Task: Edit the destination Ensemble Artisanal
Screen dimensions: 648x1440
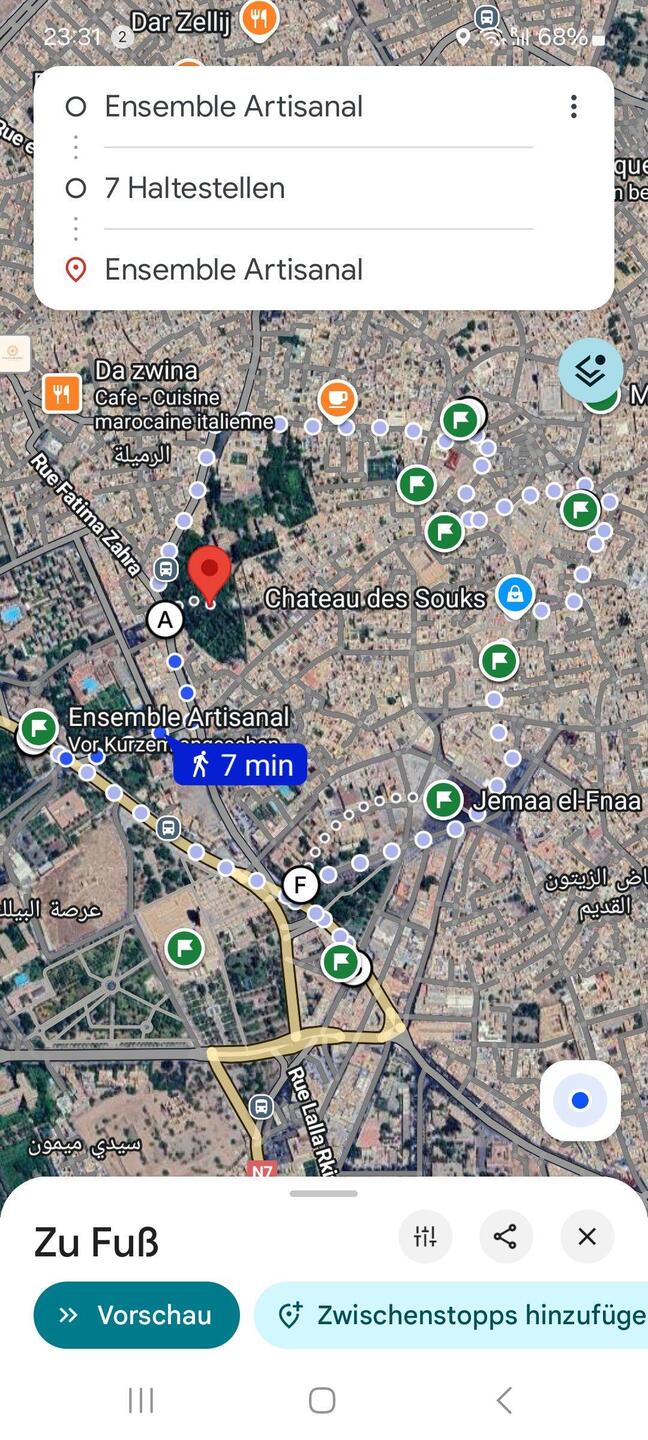Action: (233, 270)
